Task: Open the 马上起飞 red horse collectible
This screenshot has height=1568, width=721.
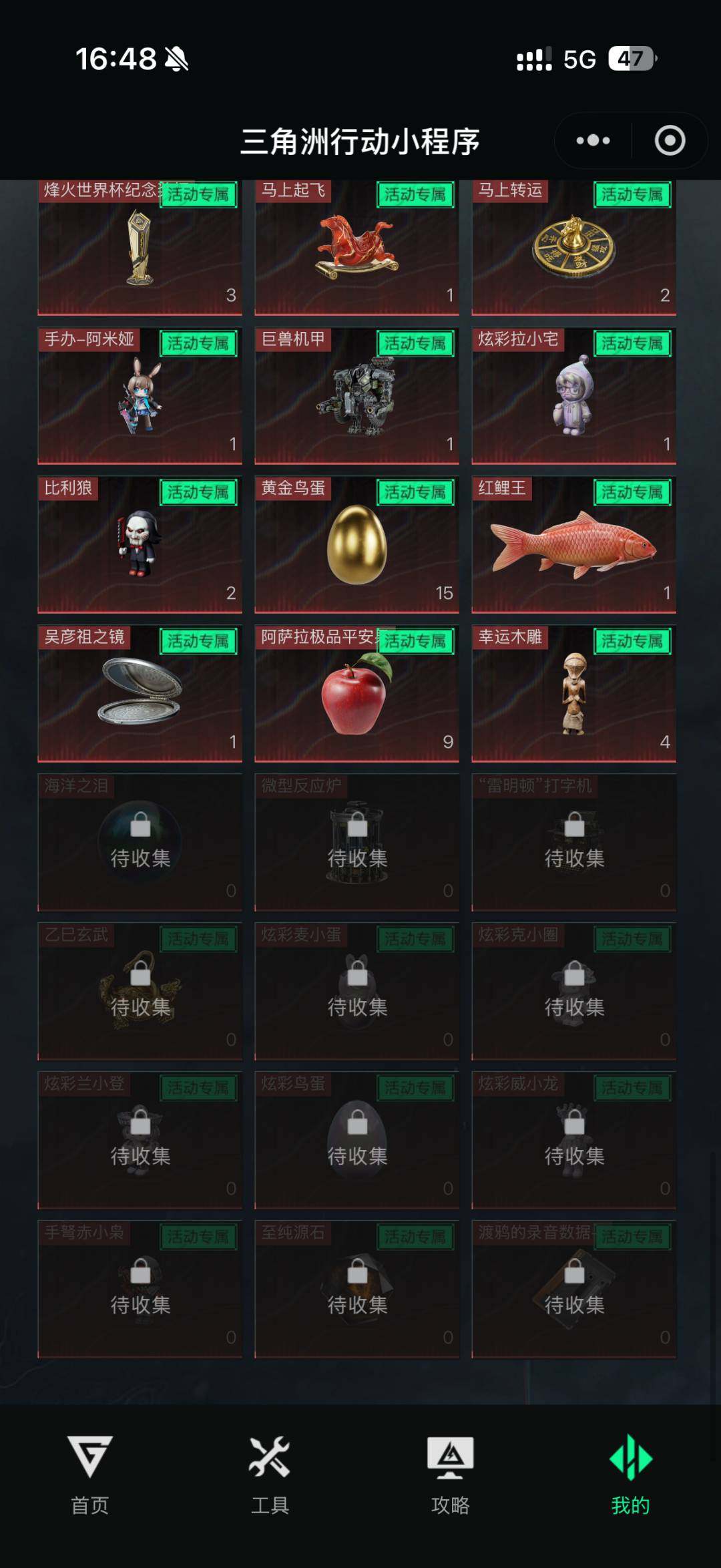Action: 358,247
